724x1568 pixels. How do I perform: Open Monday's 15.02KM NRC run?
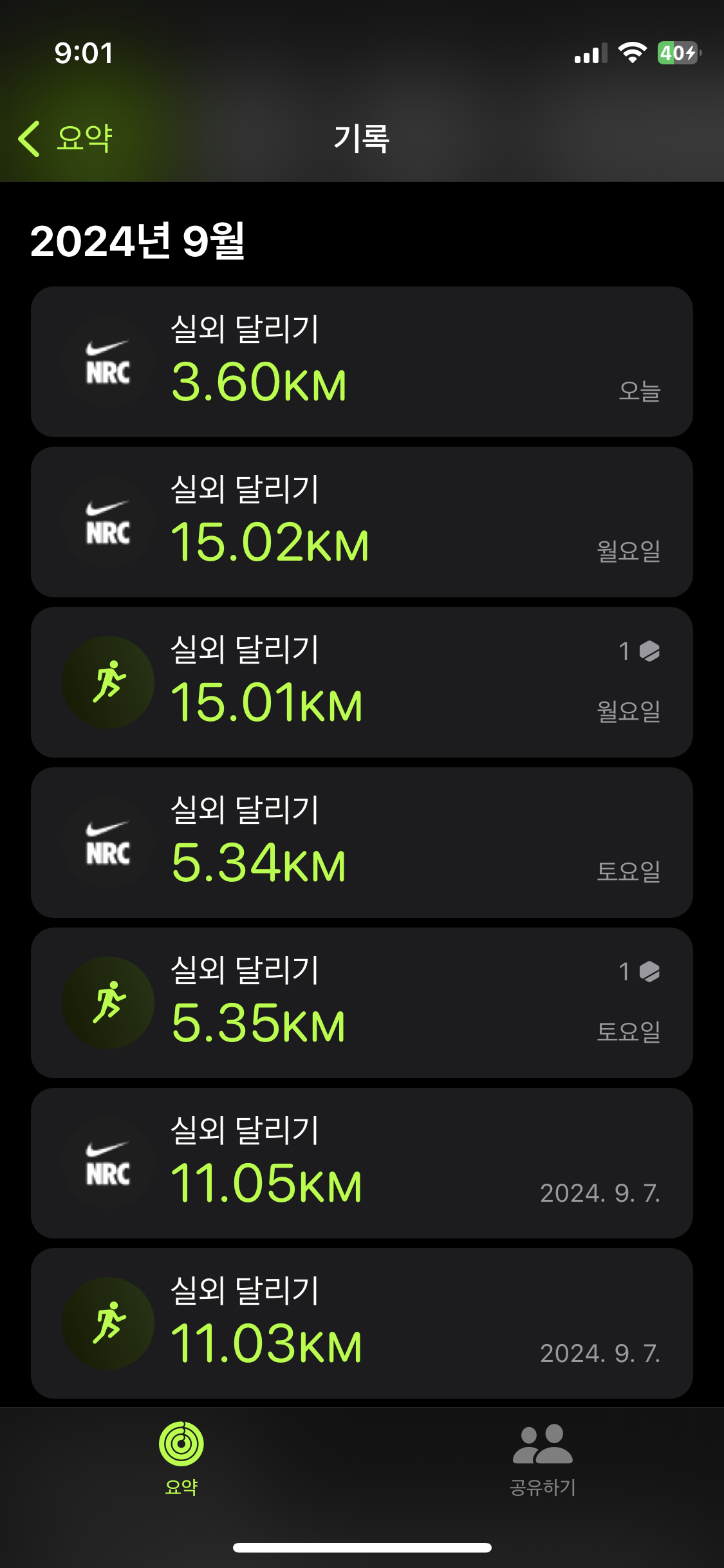click(362, 522)
